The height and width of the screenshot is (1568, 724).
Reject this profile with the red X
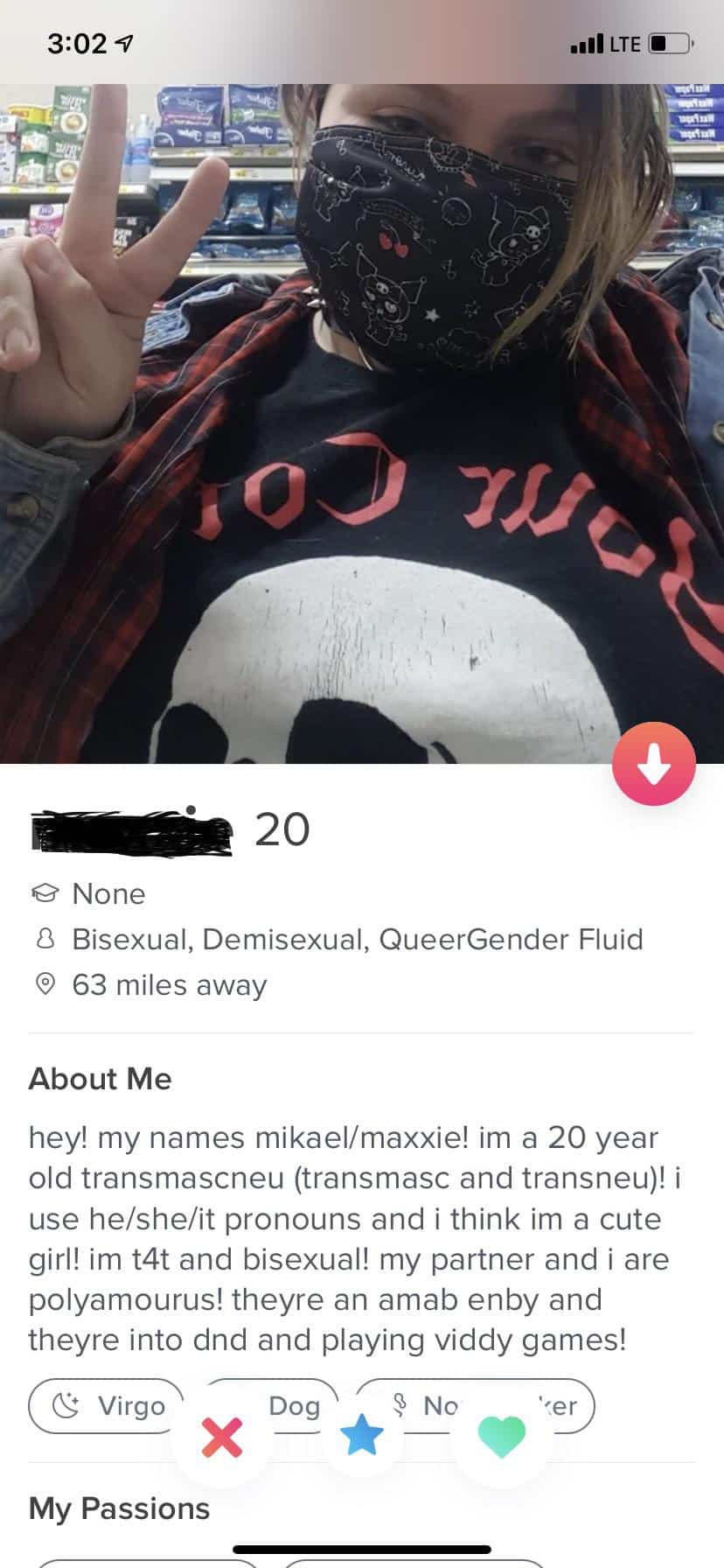point(222,1437)
